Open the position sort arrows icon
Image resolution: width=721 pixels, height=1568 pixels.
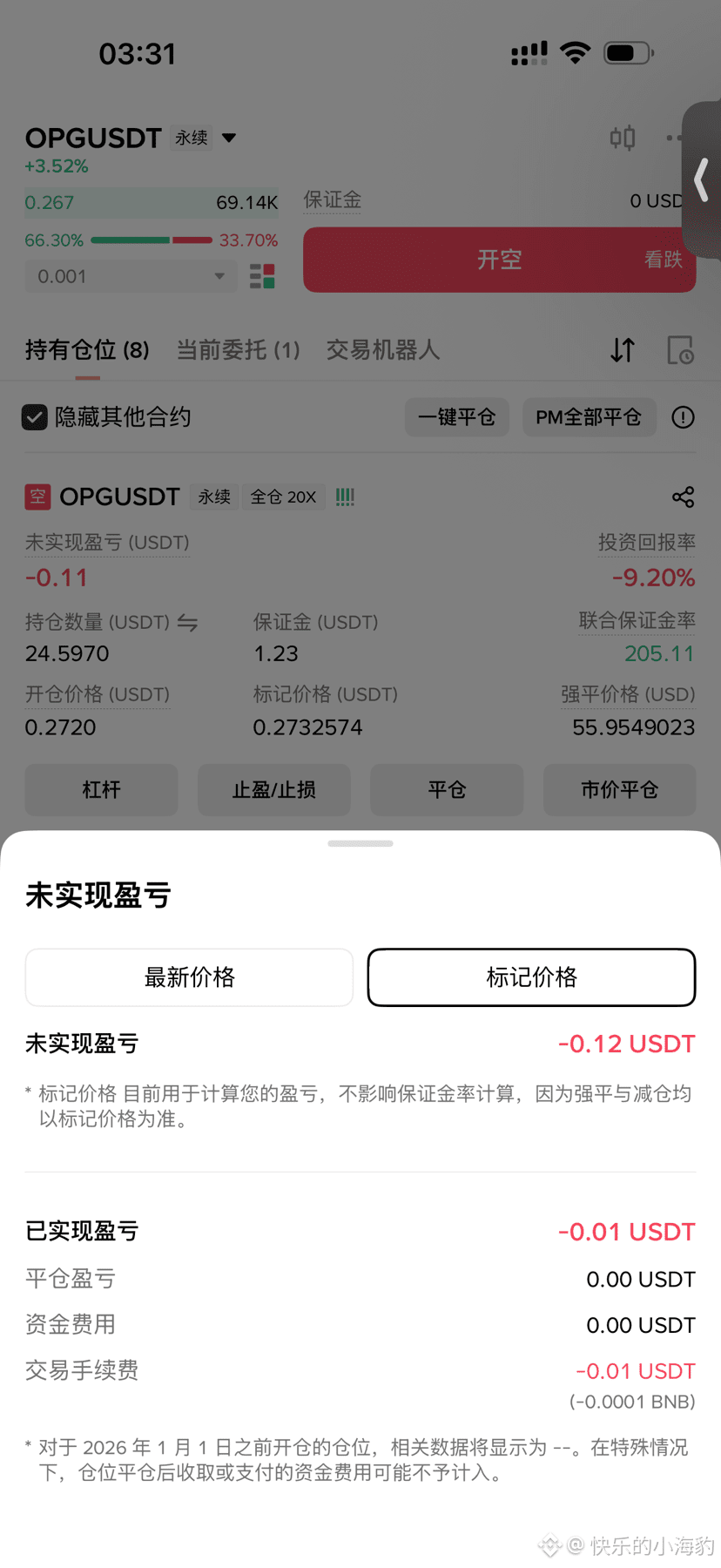623,350
